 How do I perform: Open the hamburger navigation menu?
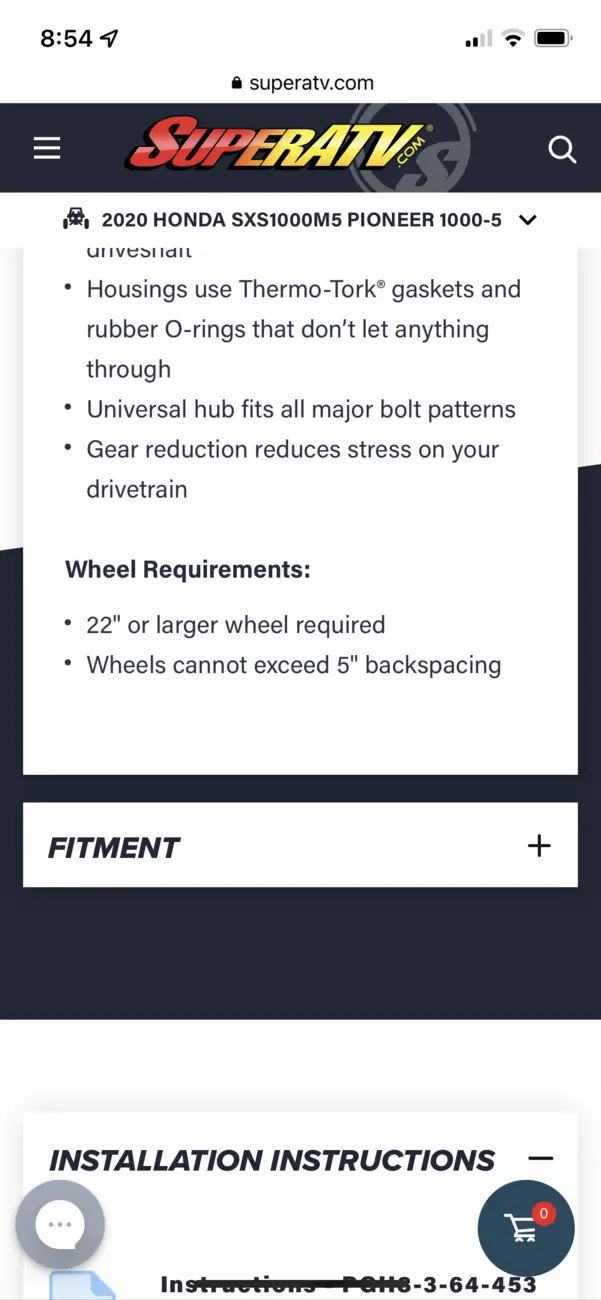(47, 149)
